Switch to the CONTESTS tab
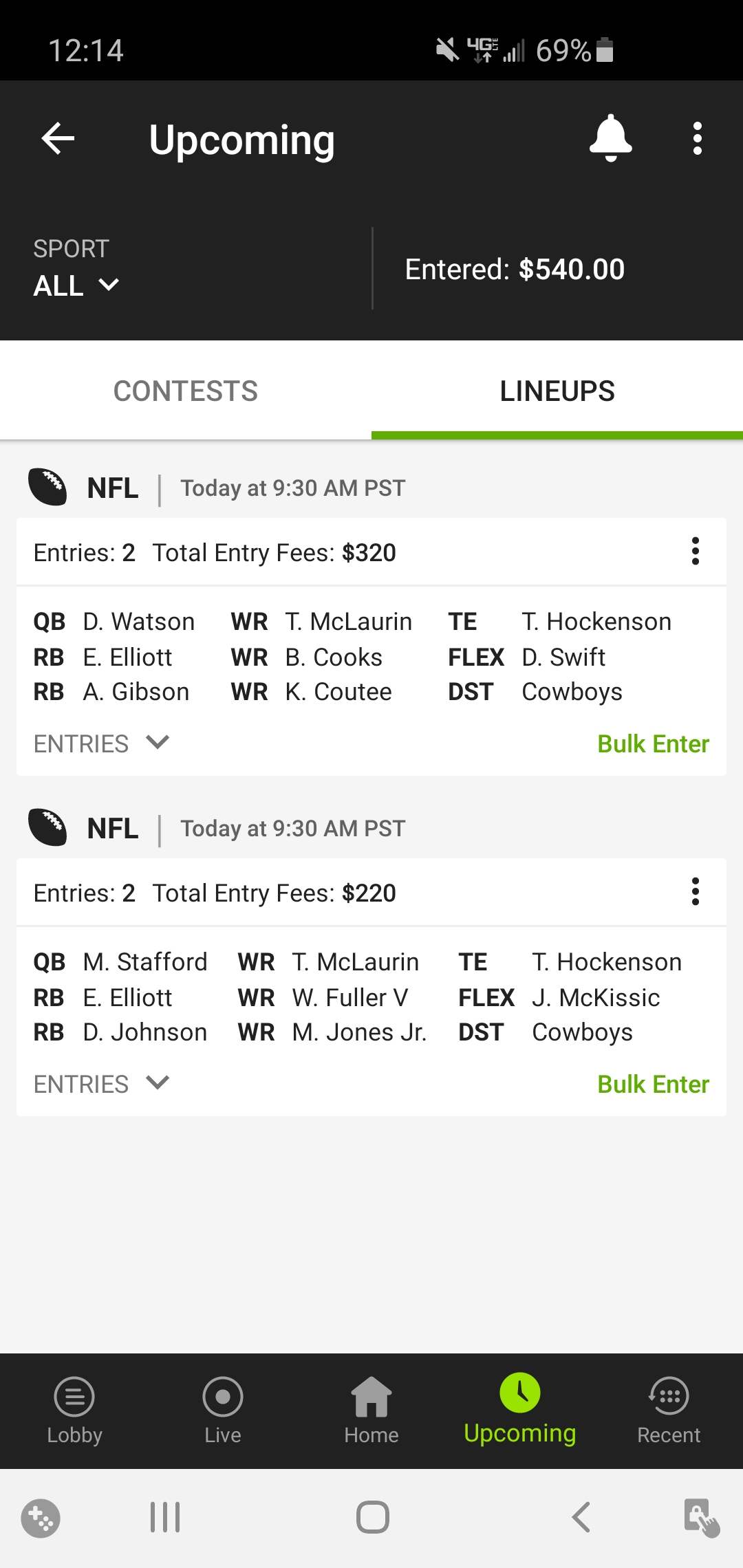The width and height of the screenshot is (743, 1568). point(186,391)
